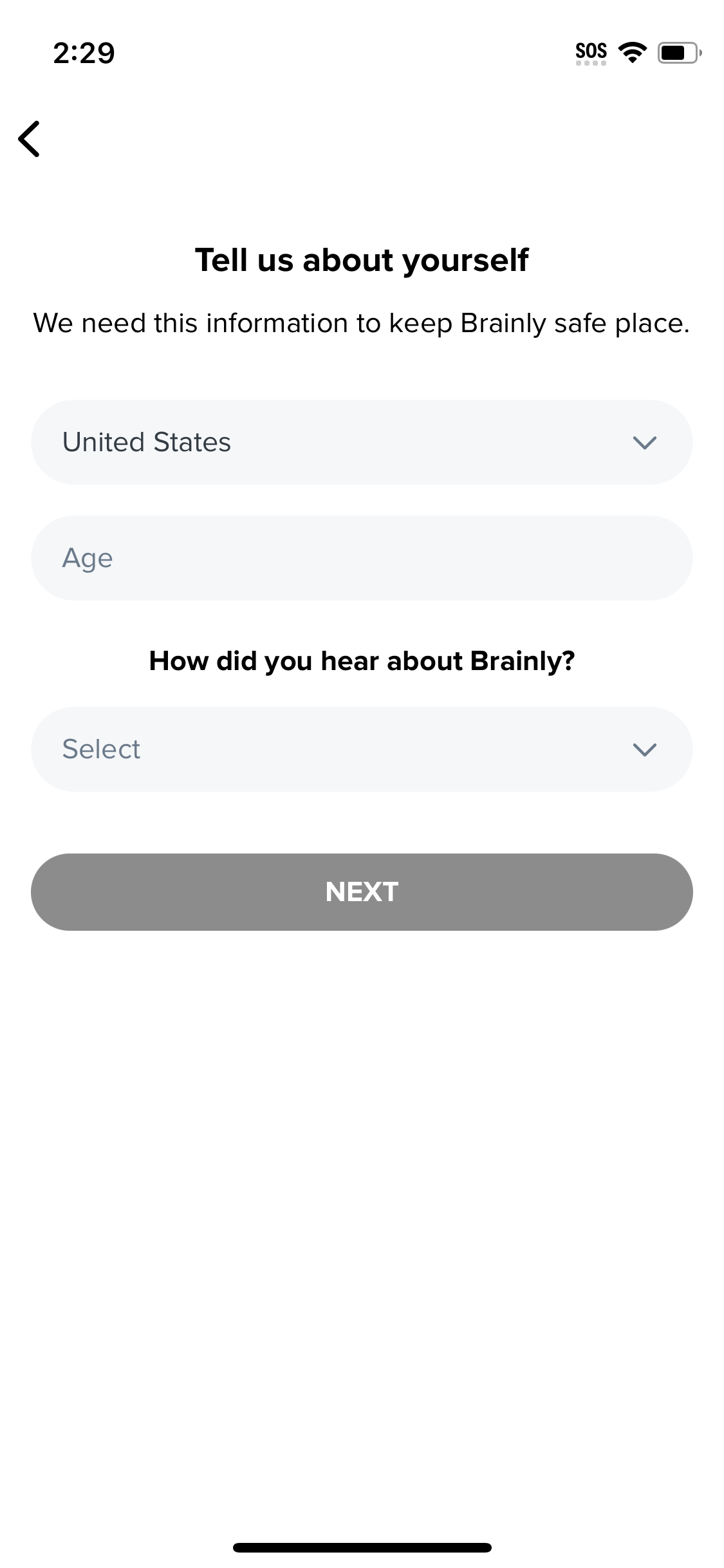The image size is (724, 1568).
Task: Tap the SOS cellular indicator
Action: click(591, 51)
